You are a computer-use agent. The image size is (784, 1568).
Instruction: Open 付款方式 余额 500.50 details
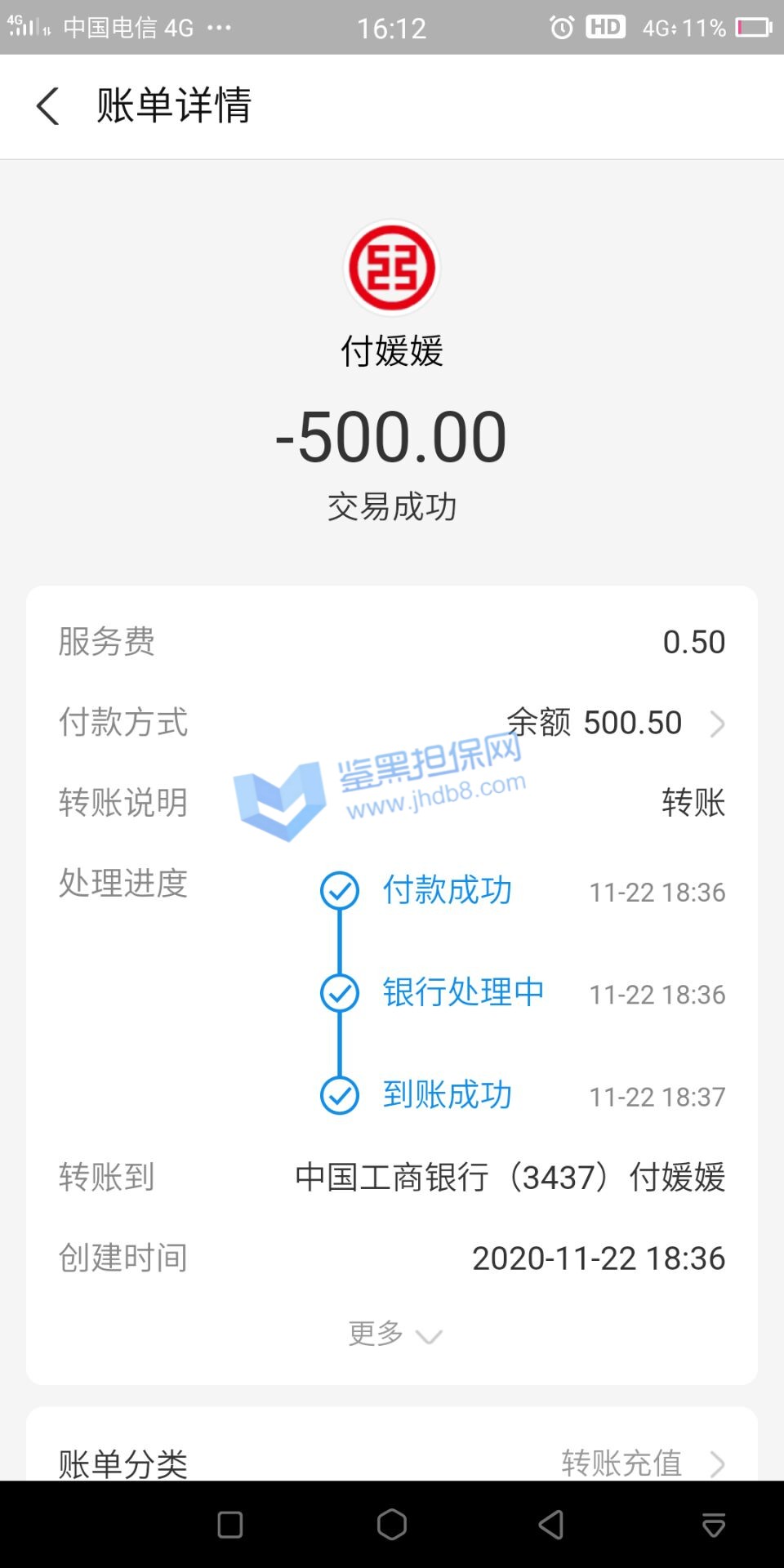tap(612, 723)
